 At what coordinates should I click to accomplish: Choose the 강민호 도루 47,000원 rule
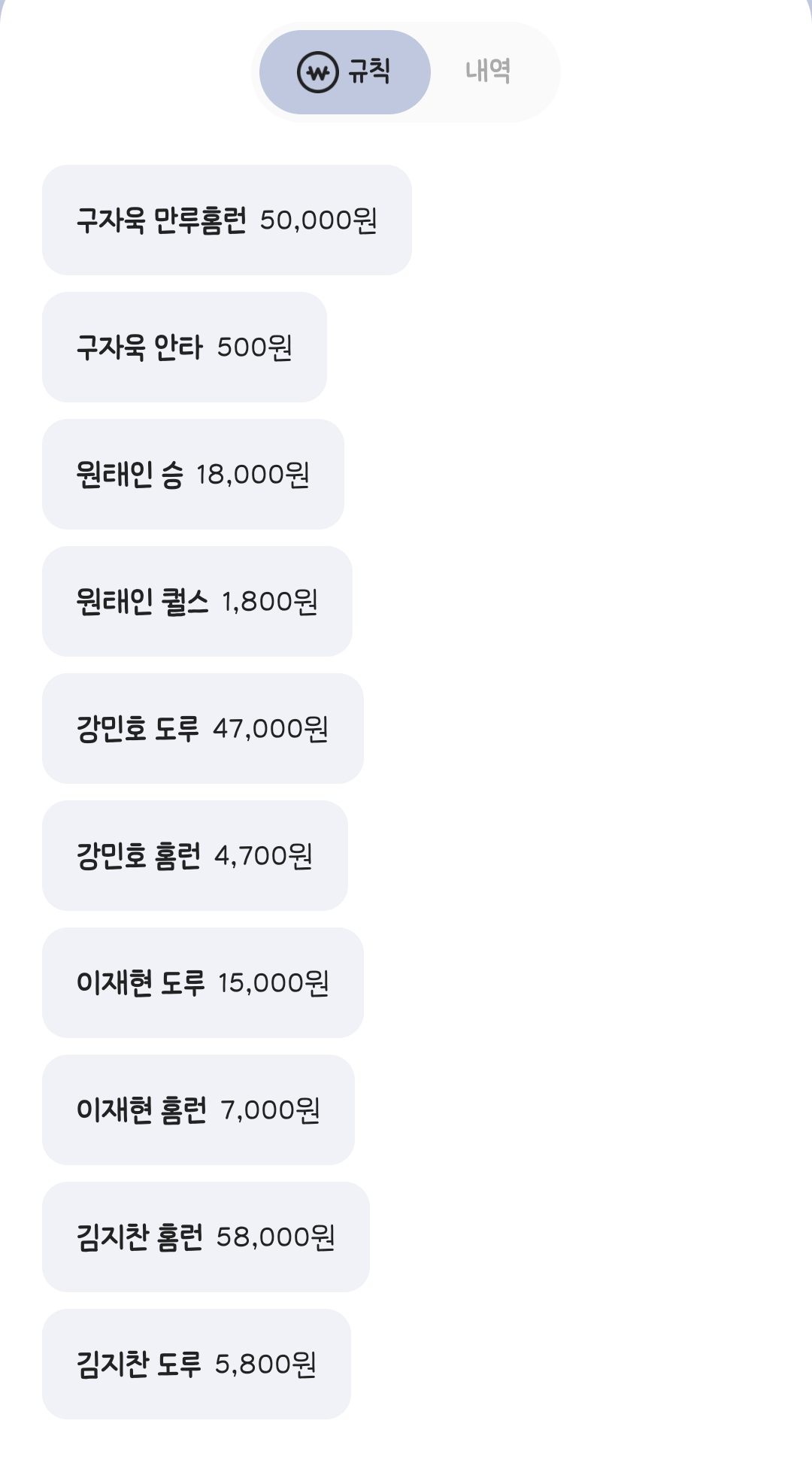(202, 729)
